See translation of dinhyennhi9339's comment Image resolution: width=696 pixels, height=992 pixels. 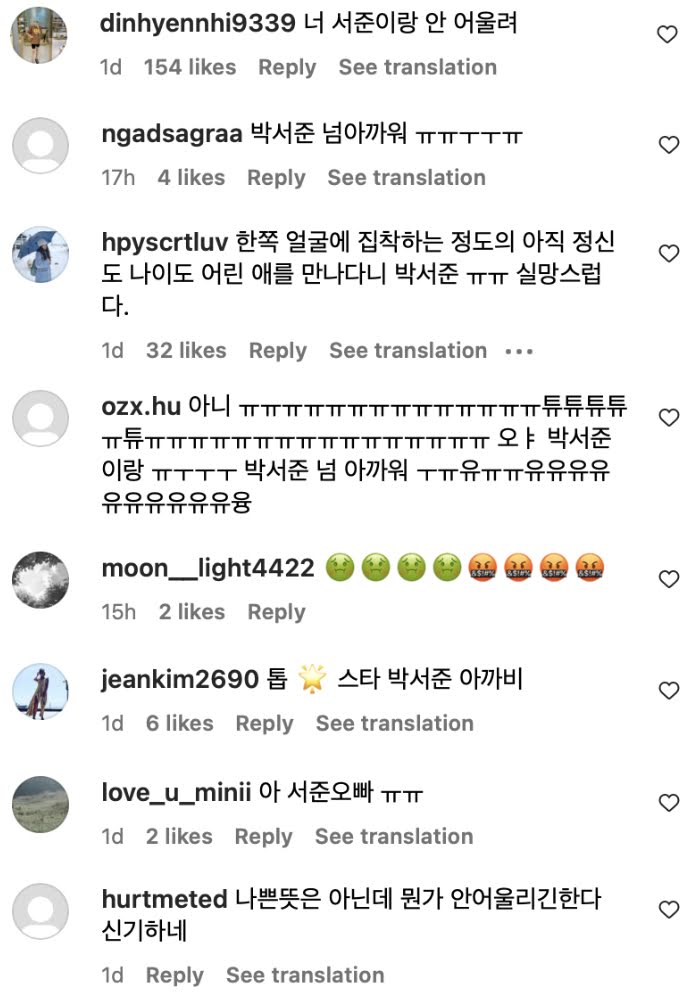pyautogui.click(x=417, y=67)
